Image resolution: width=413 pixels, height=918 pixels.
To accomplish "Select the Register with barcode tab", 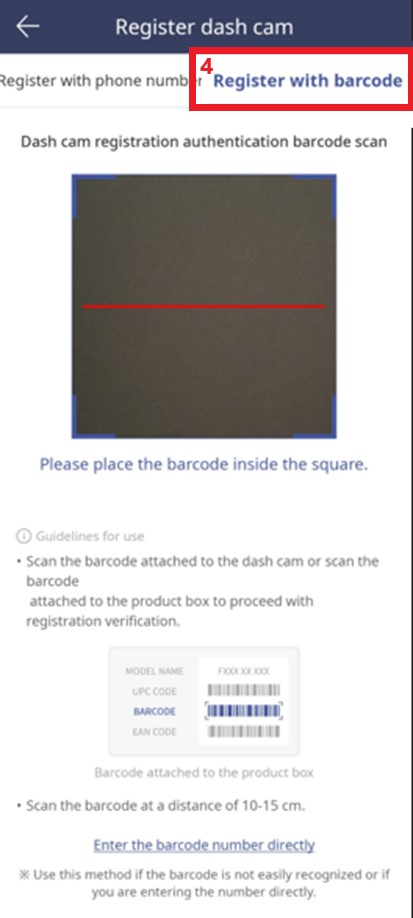I will click(x=308, y=81).
